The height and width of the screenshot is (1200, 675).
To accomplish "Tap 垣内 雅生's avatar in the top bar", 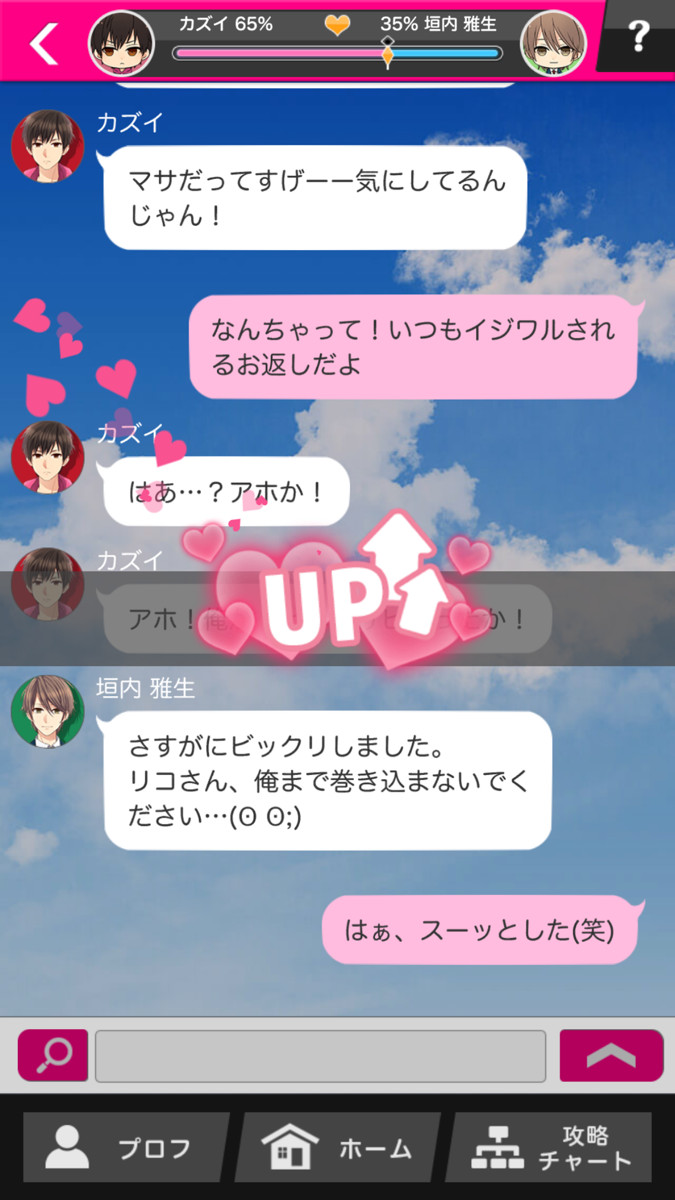I will coord(552,43).
